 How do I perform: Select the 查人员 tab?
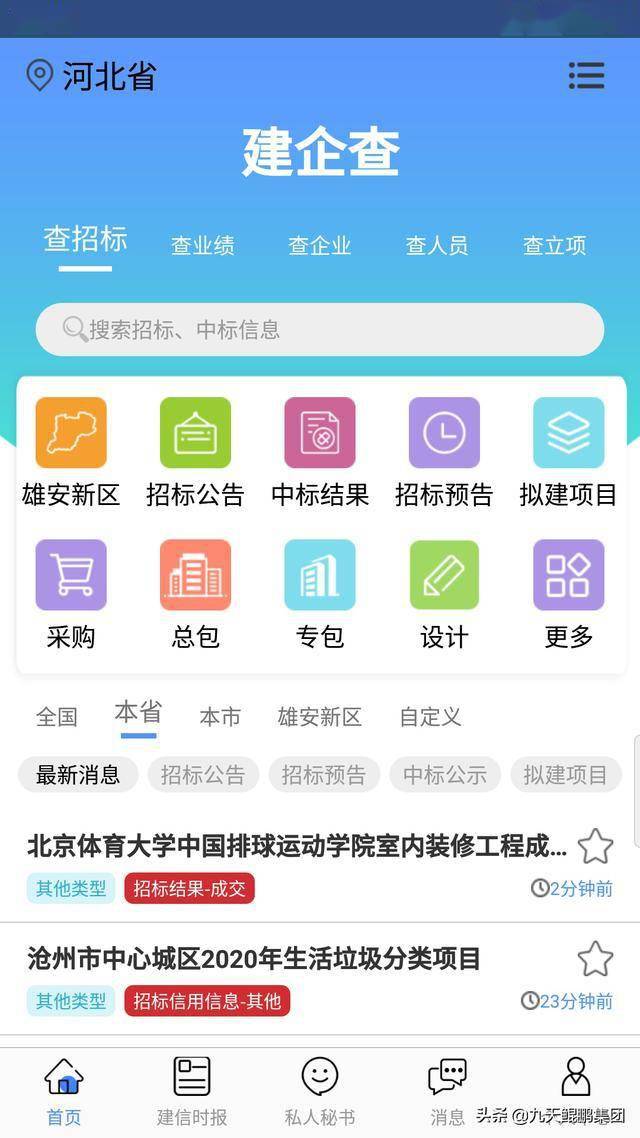click(x=436, y=245)
